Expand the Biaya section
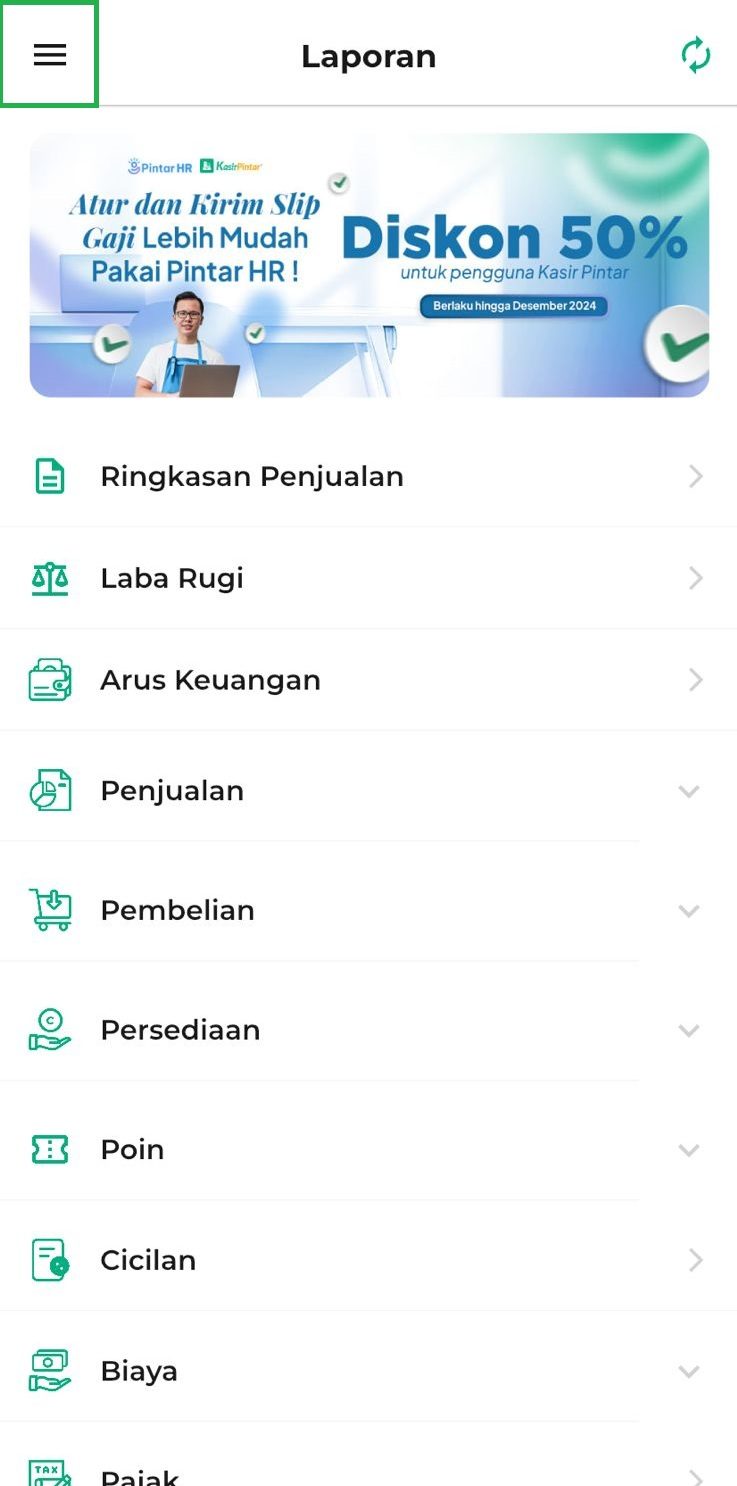This screenshot has width=737, height=1486. [x=368, y=1371]
